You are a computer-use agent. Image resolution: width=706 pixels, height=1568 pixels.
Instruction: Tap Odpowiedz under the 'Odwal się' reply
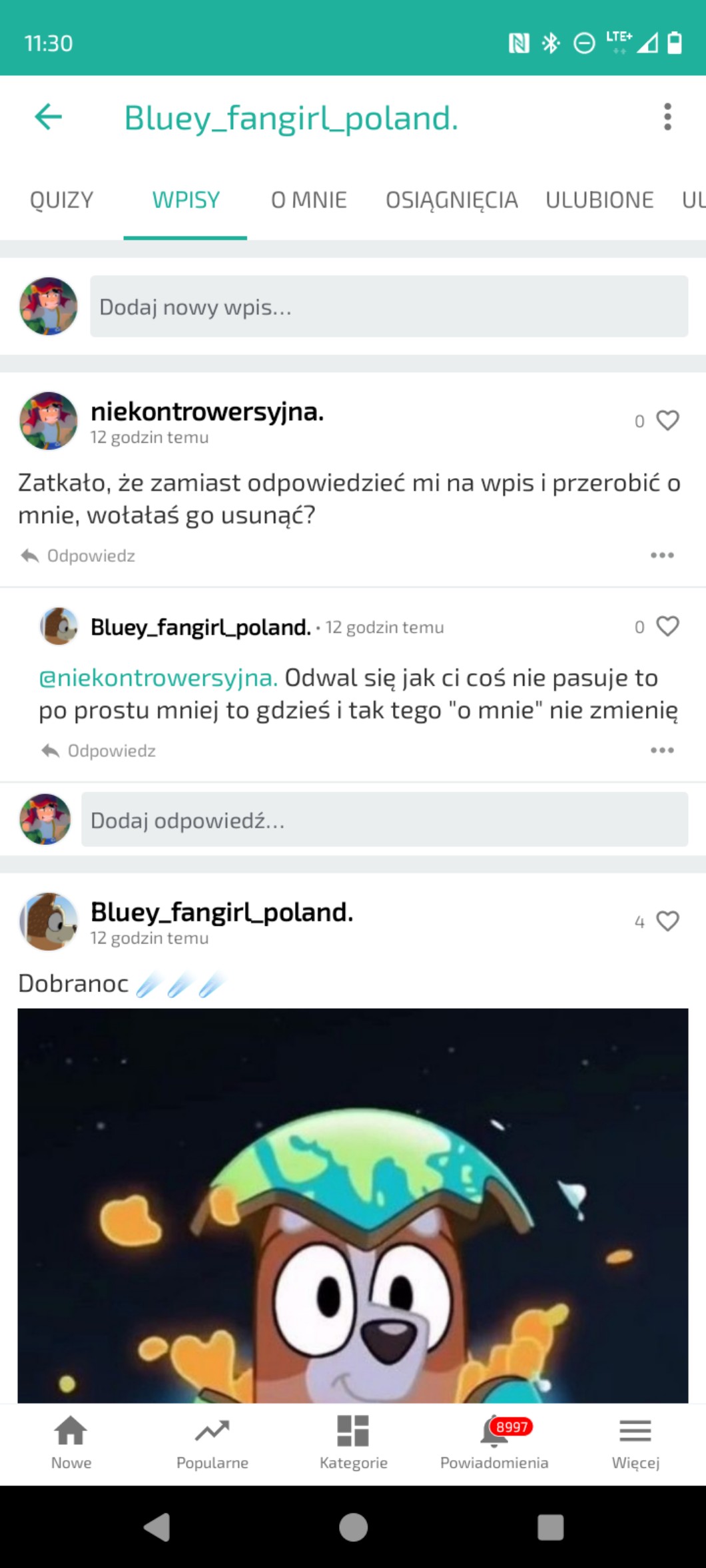pos(99,751)
